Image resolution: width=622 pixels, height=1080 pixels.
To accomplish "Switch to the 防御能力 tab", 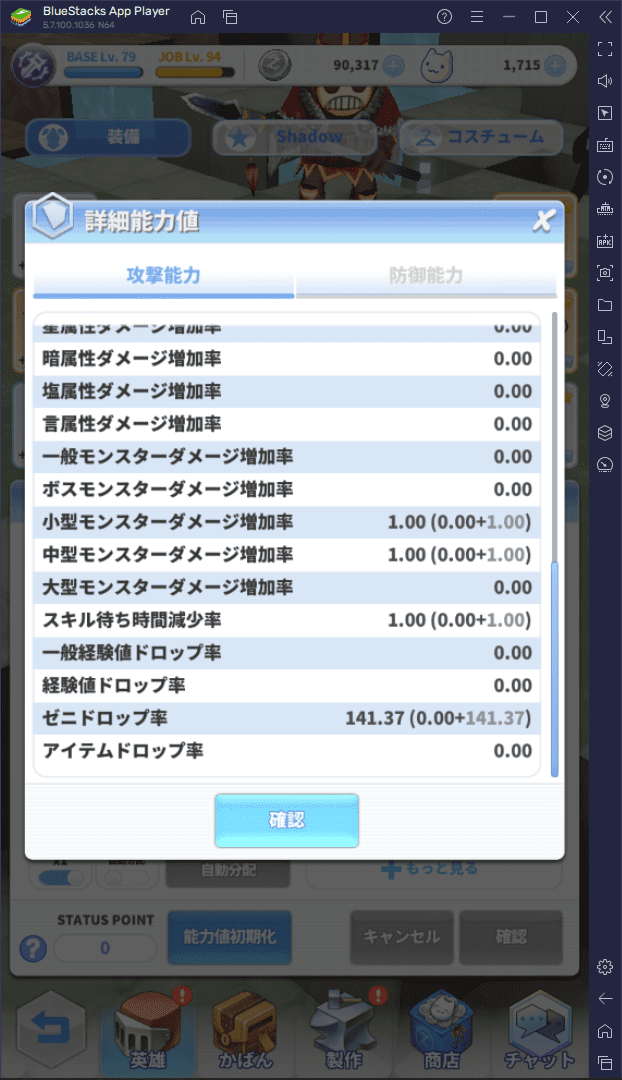I will 426,276.
